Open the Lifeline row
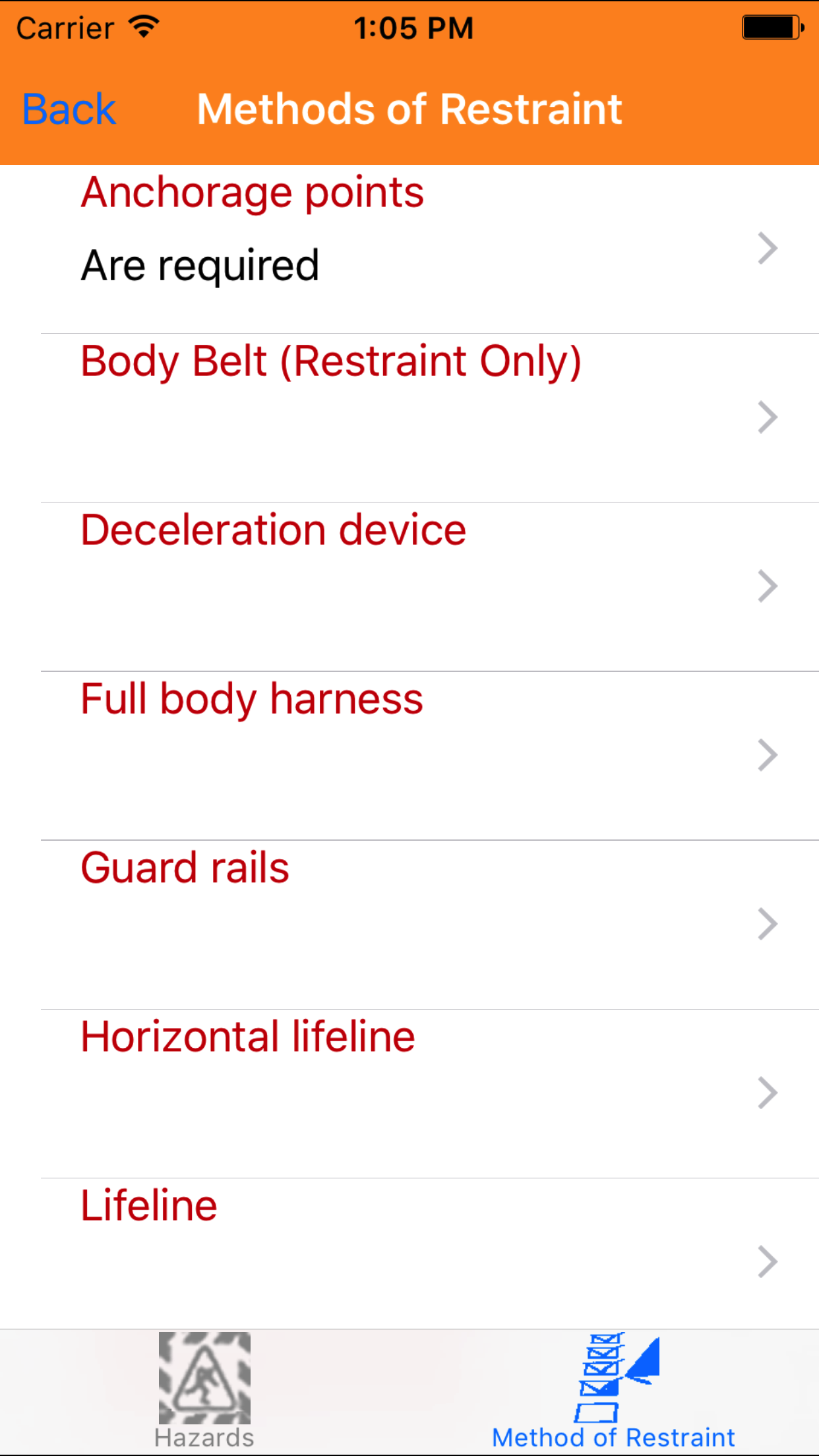The height and width of the screenshot is (1456, 819). (409, 1253)
